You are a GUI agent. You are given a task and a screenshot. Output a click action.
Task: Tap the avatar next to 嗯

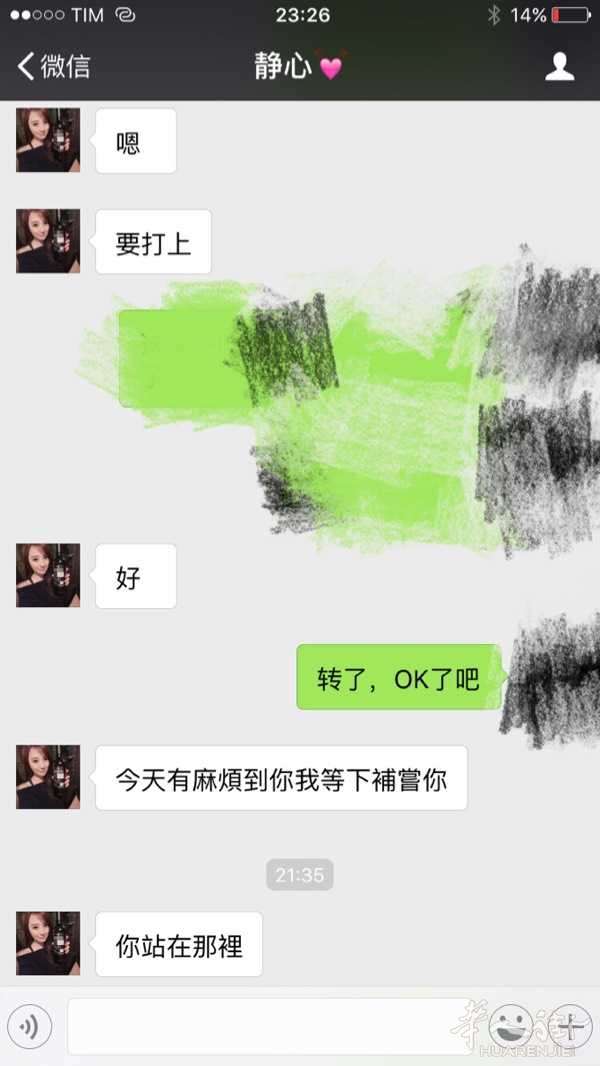pyautogui.click(x=47, y=141)
